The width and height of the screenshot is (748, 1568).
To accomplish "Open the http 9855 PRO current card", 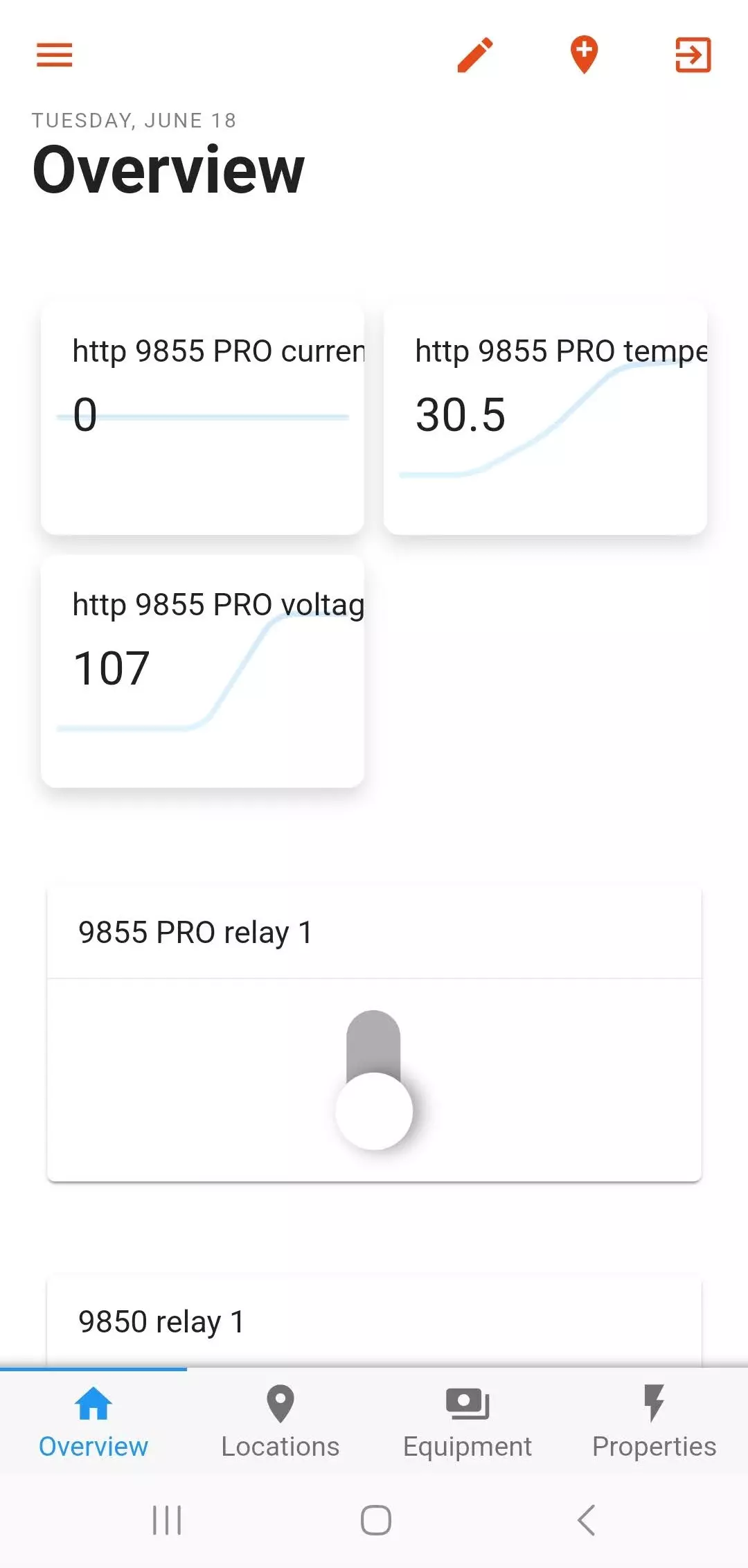I will [202, 419].
